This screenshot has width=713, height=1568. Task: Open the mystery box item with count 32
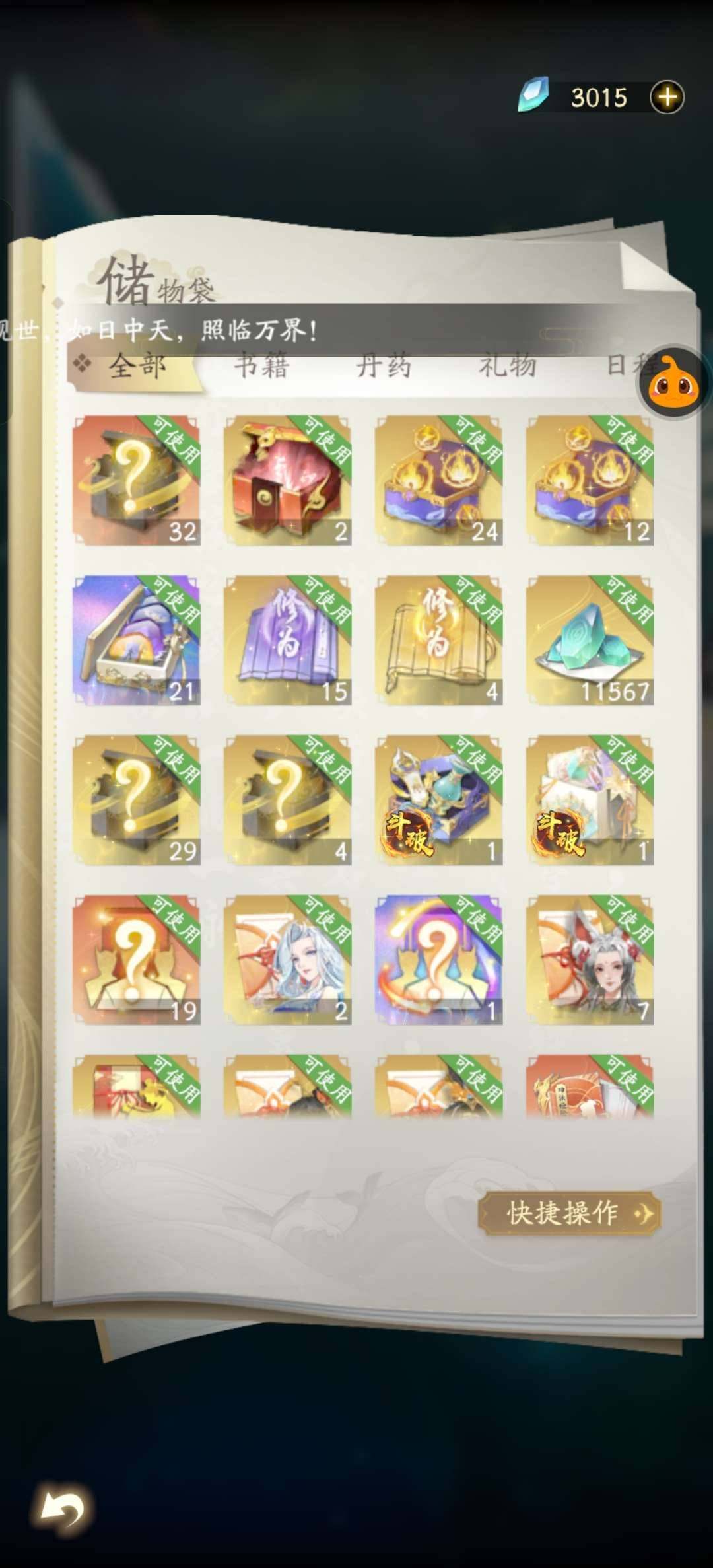[137, 480]
